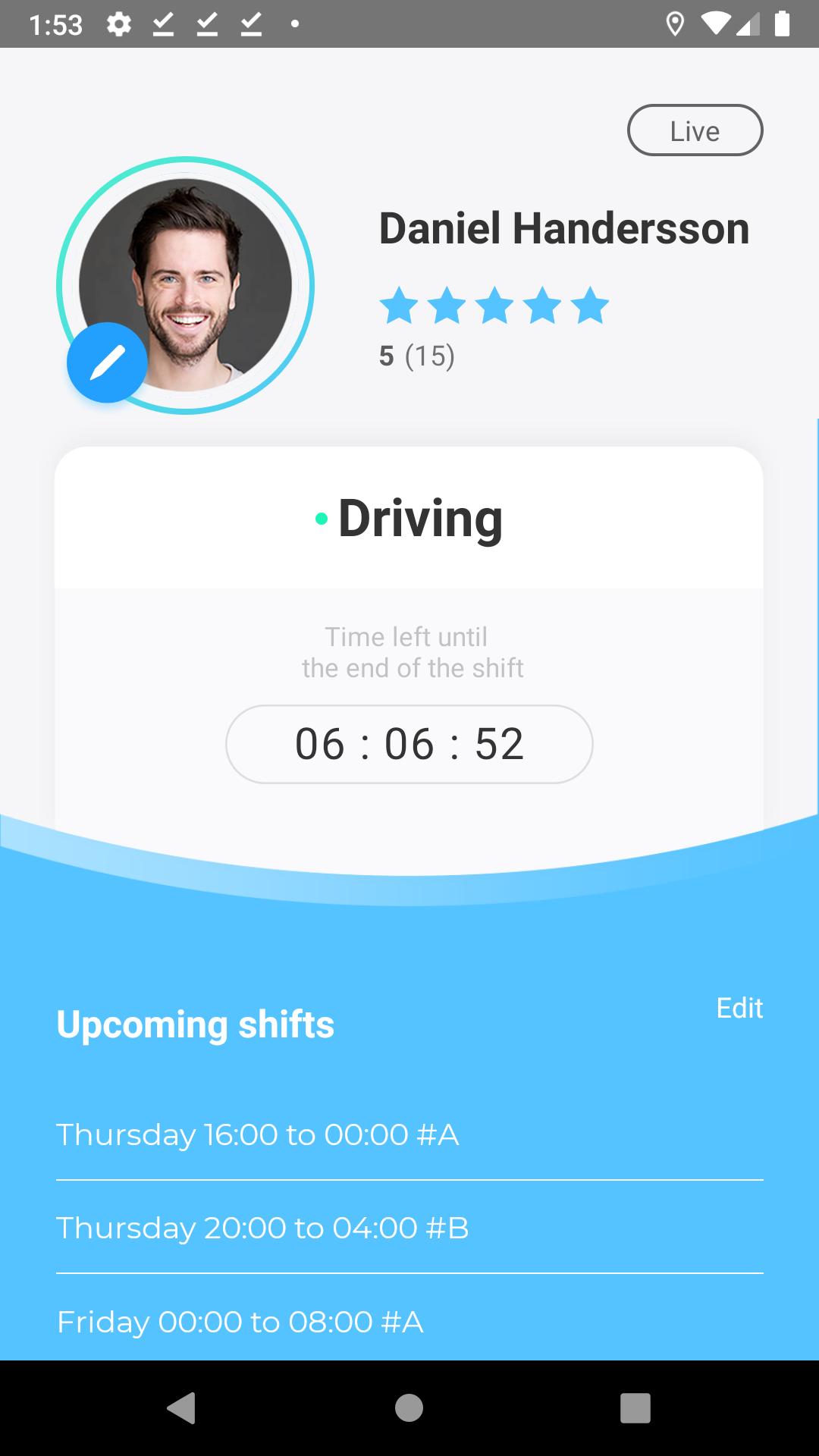Open Thursday 20:00 to 04:00 #B shift
819x1456 pixels.
click(x=409, y=1228)
